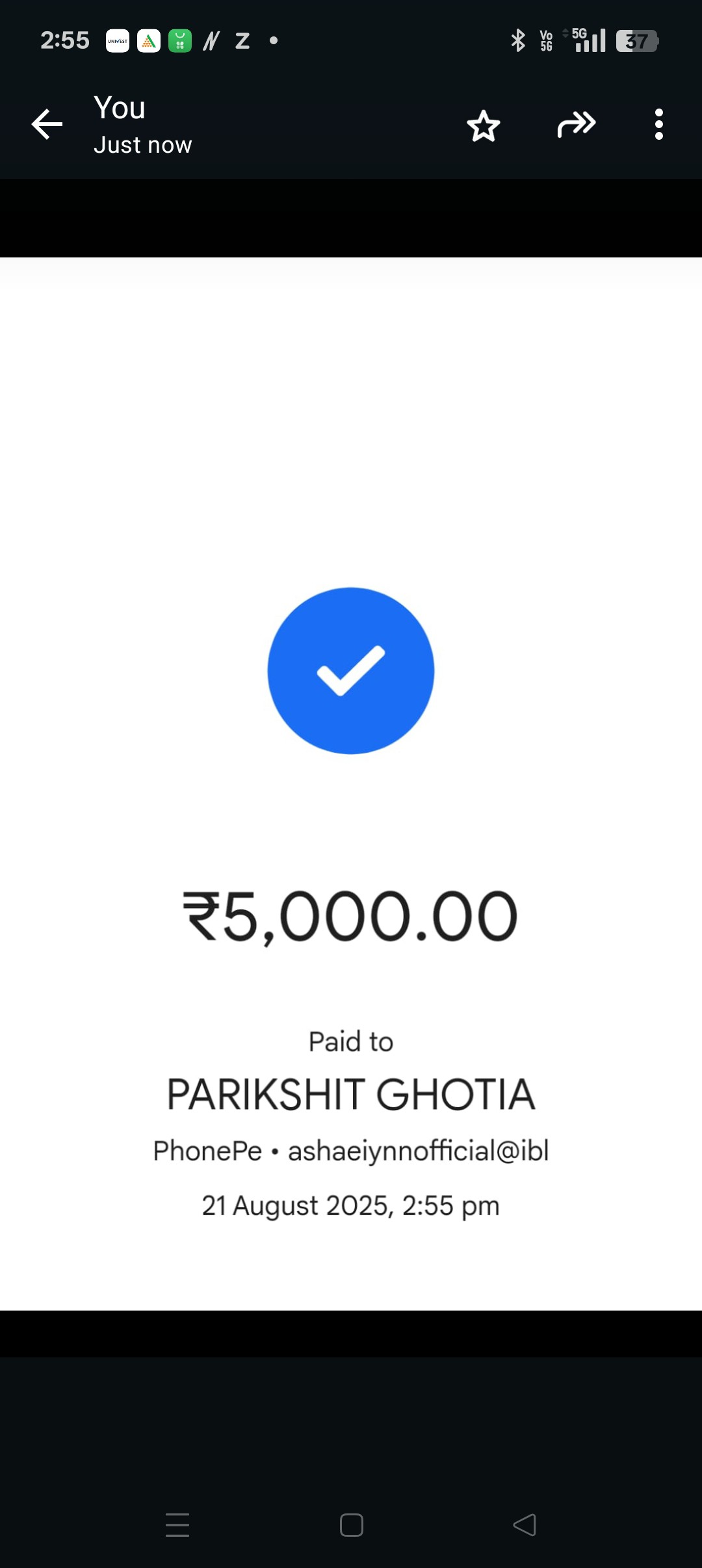Open the three-dot overflow menu
This screenshot has height=1568, width=702.
pos(658,124)
